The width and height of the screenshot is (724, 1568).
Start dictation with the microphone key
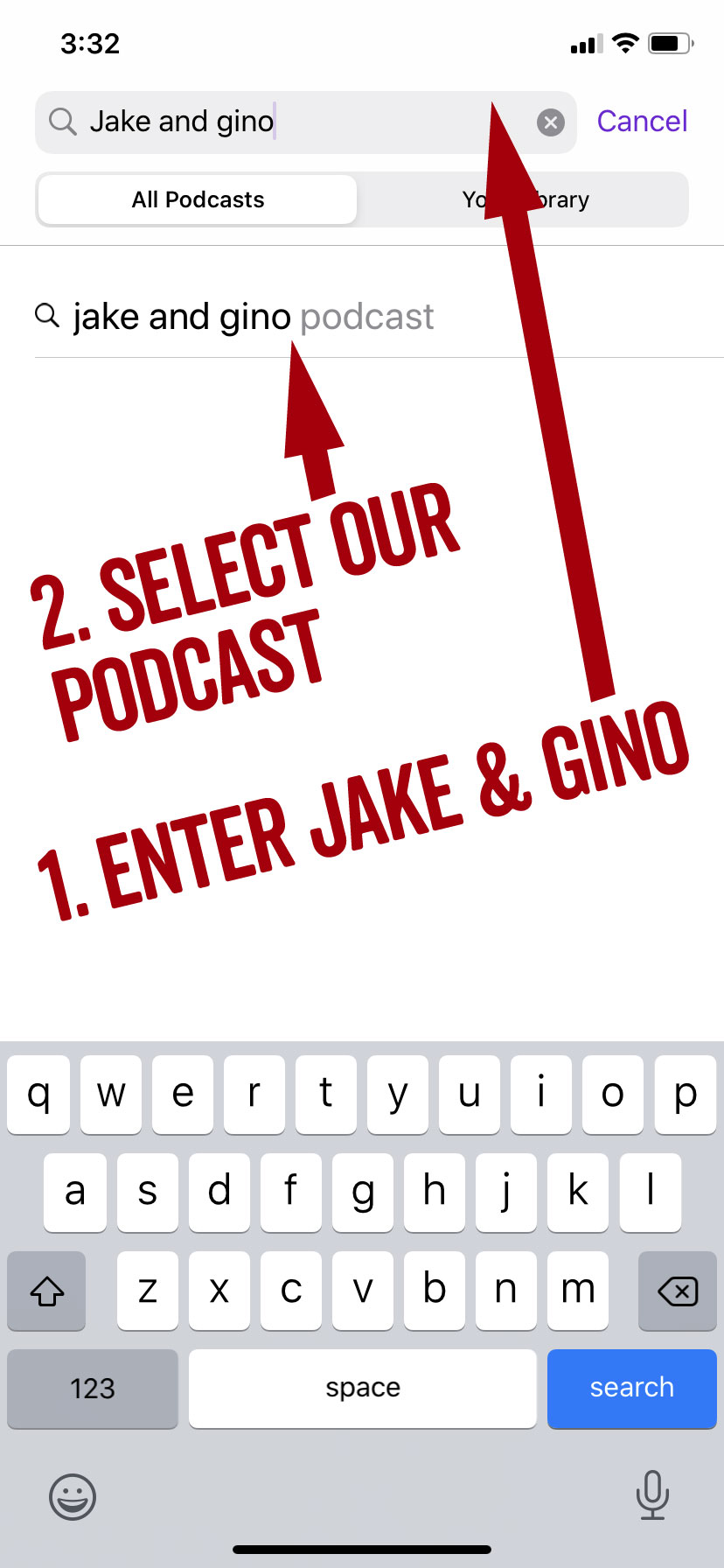pos(652,1494)
